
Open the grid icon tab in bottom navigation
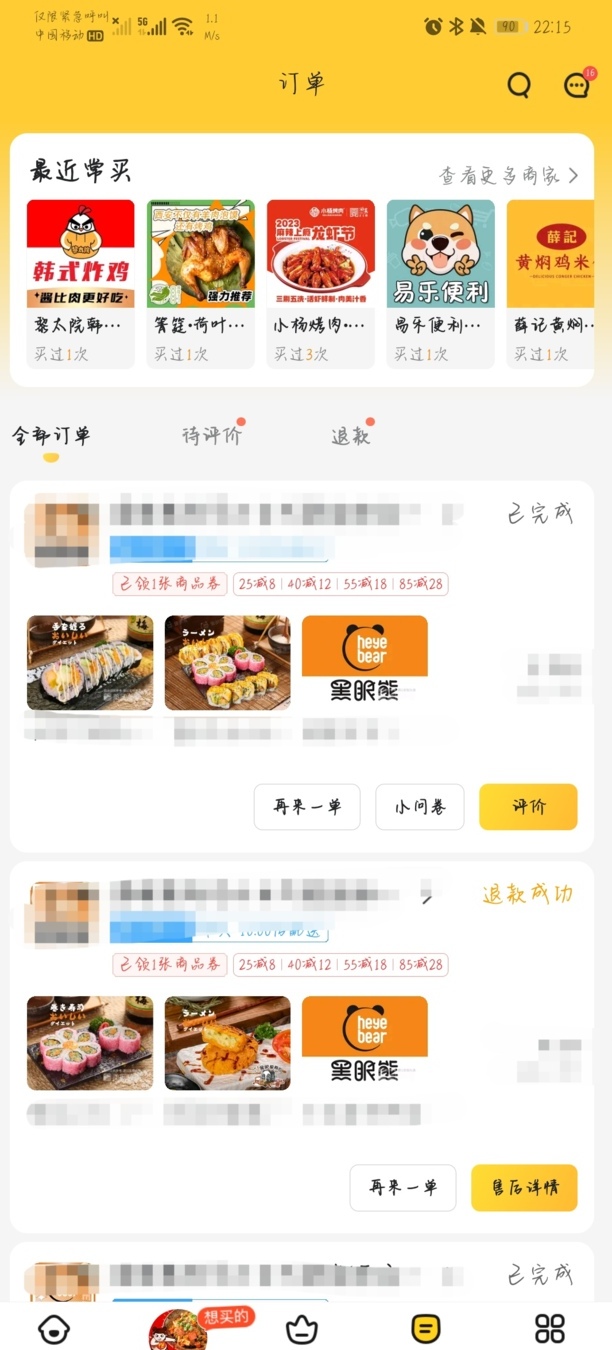550,1328
